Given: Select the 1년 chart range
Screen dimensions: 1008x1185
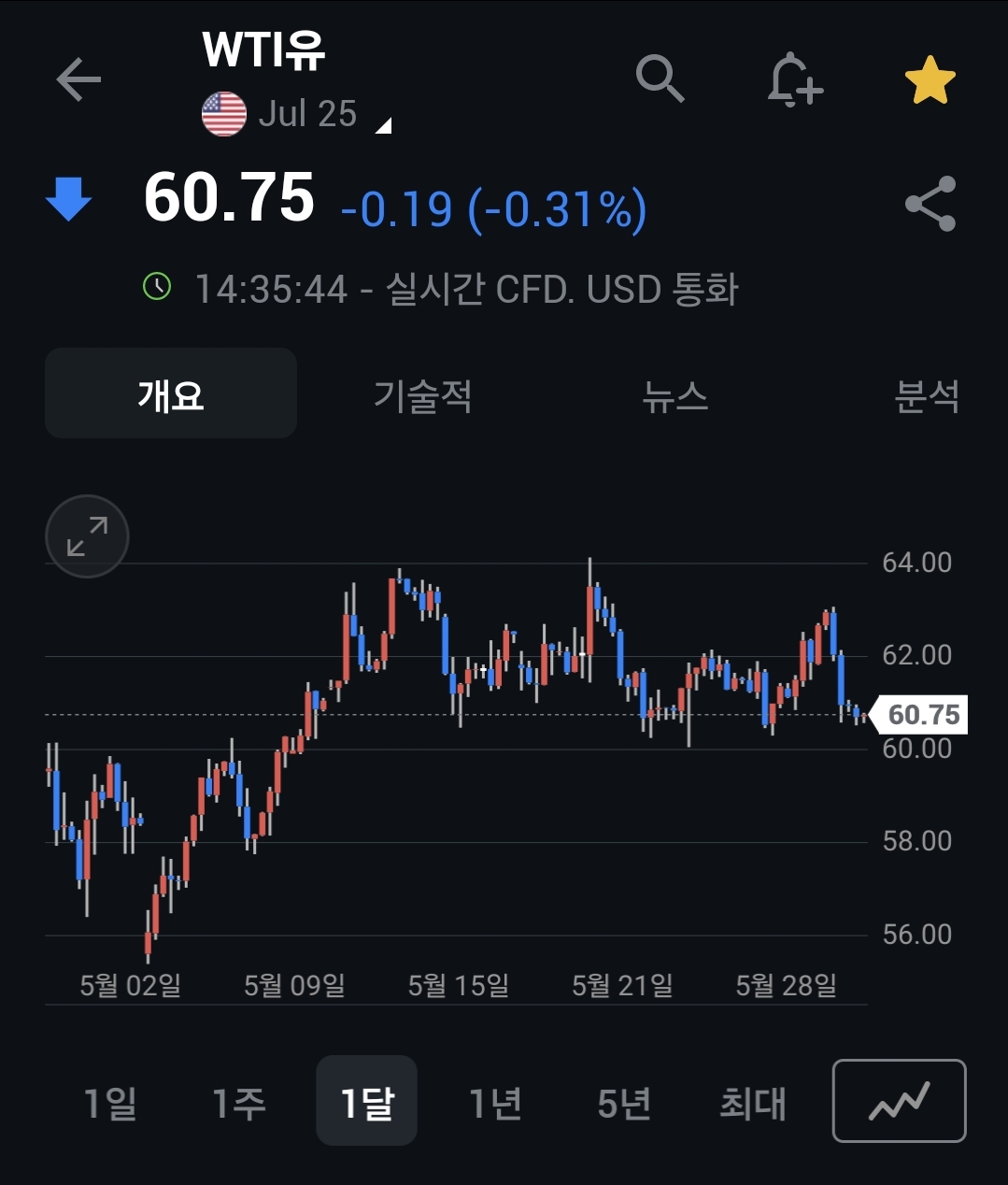Looking at the screenshot, I should click(x=495, y=1103).
